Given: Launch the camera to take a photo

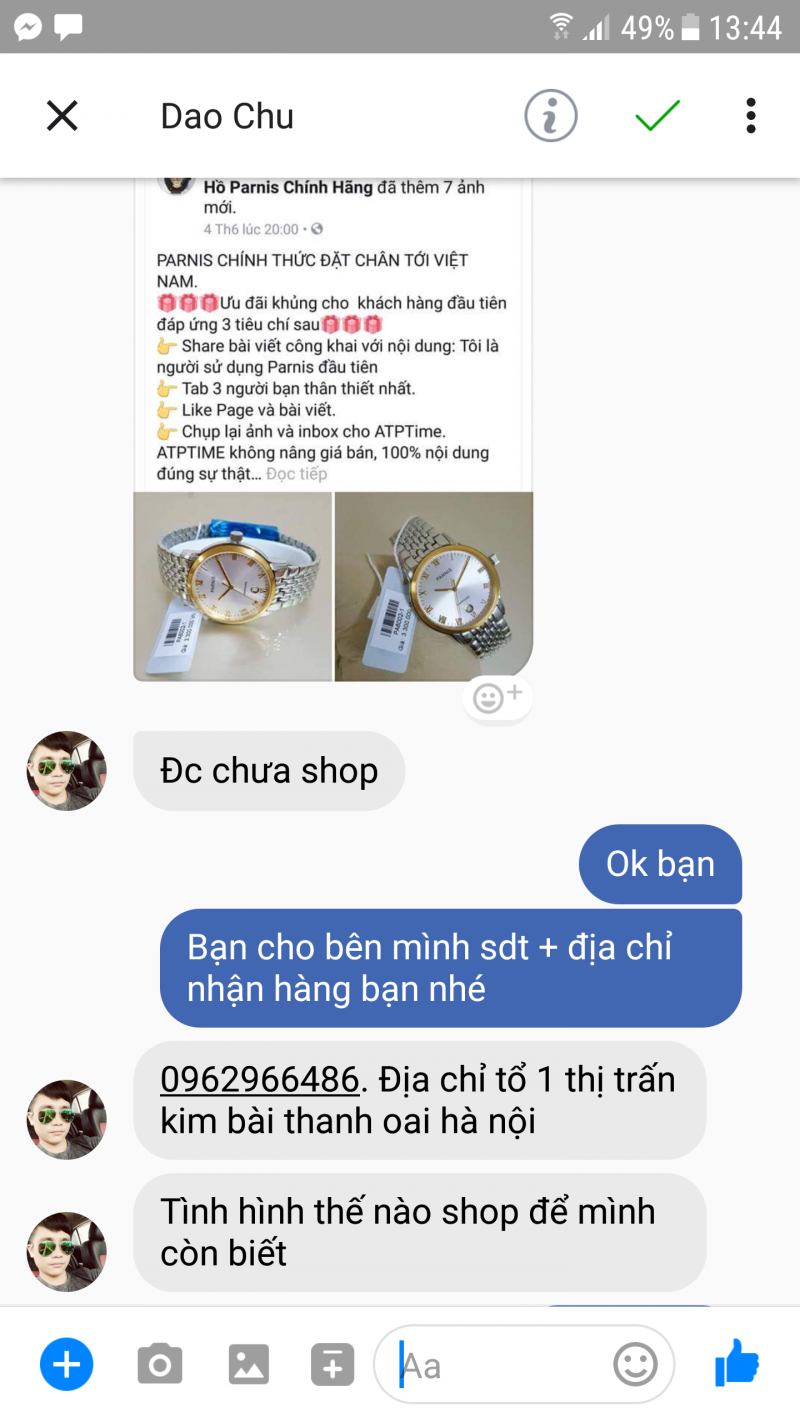Looking at the screenshot, I should click(160, 1364).
